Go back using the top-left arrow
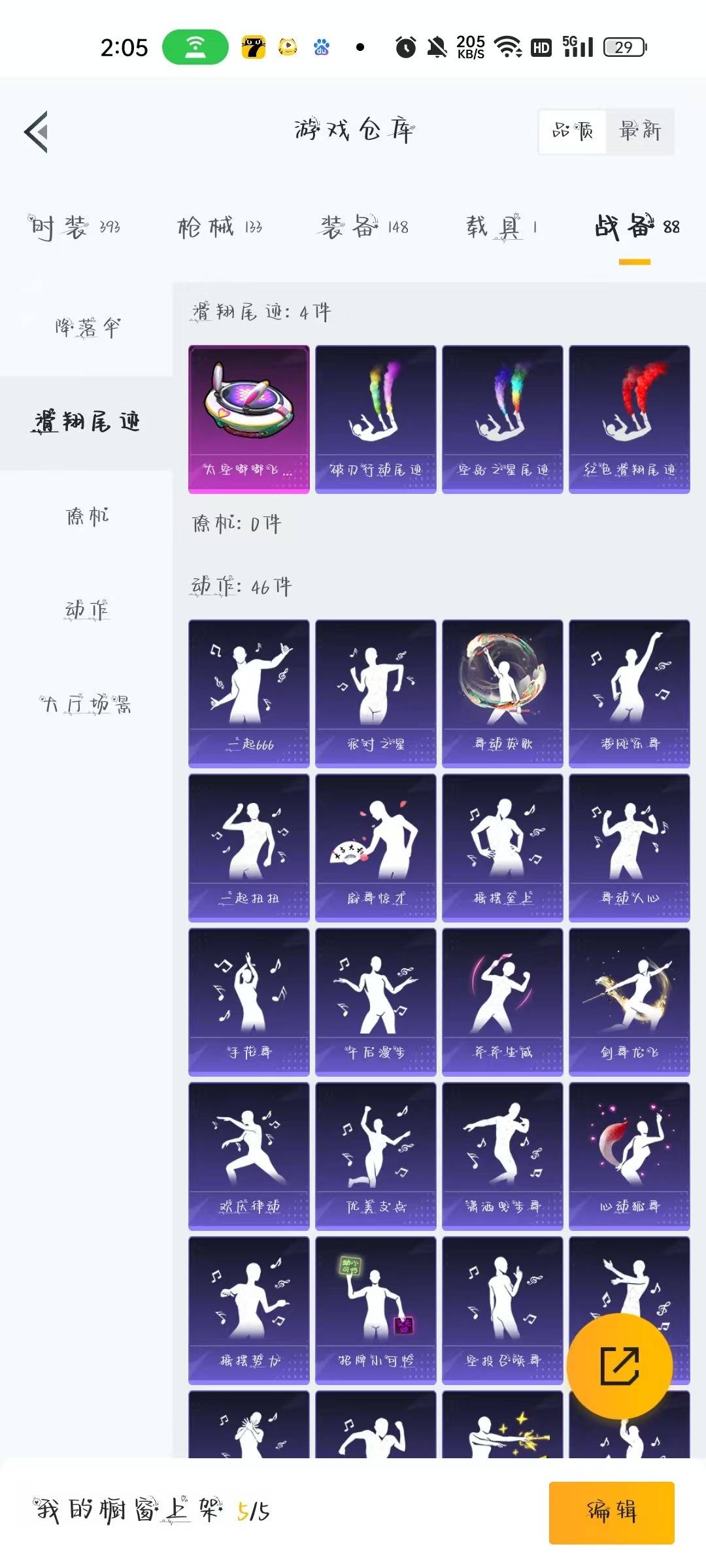The image size is (706, 1568). point(37,132)
